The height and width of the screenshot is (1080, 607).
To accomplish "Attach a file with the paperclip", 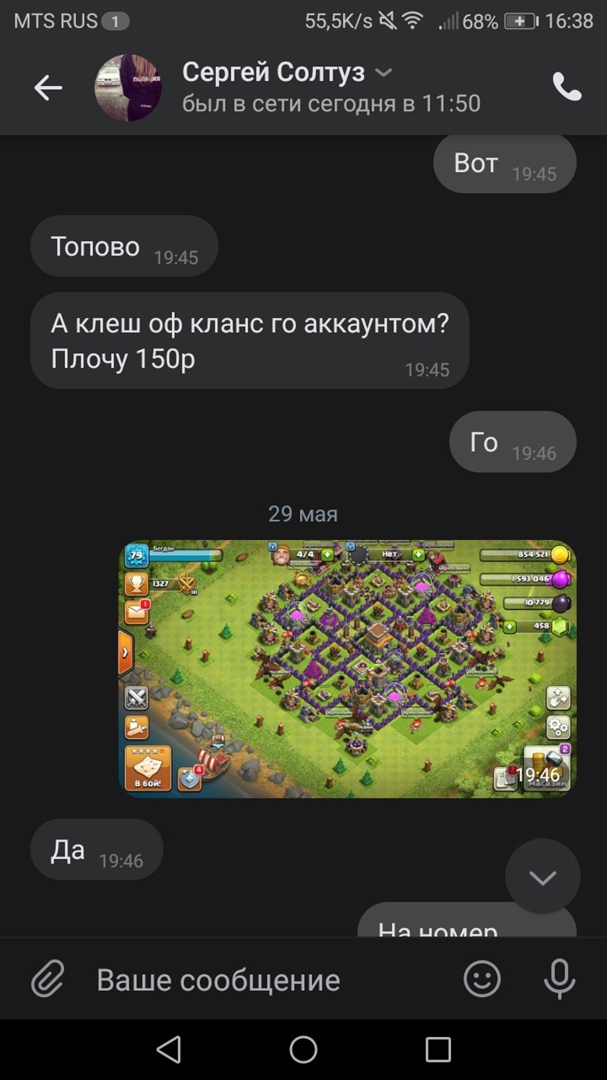I will pyautogui.click(x=47, y=979).
